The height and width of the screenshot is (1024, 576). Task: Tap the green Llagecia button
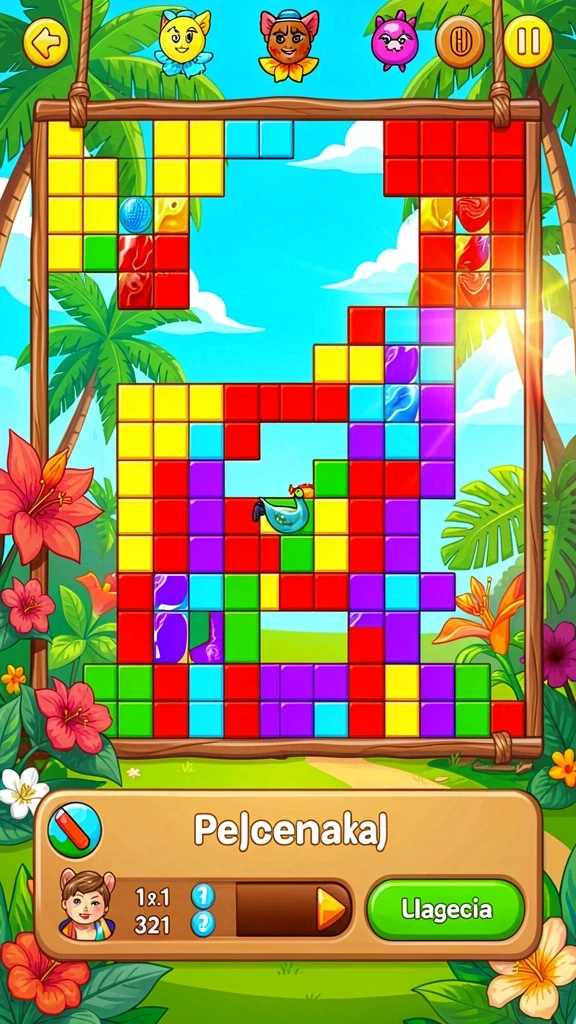pos(447,909)
